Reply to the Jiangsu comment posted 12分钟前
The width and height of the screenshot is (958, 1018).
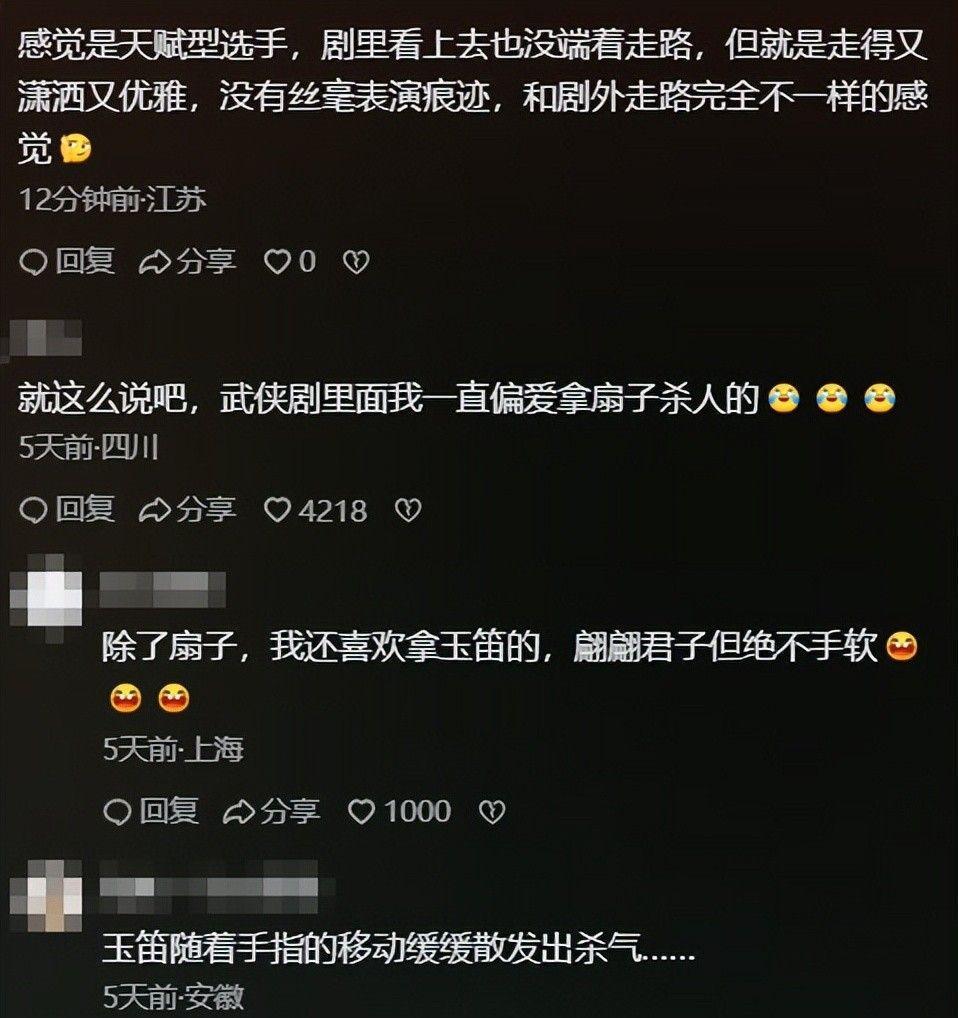click(68, 262)
